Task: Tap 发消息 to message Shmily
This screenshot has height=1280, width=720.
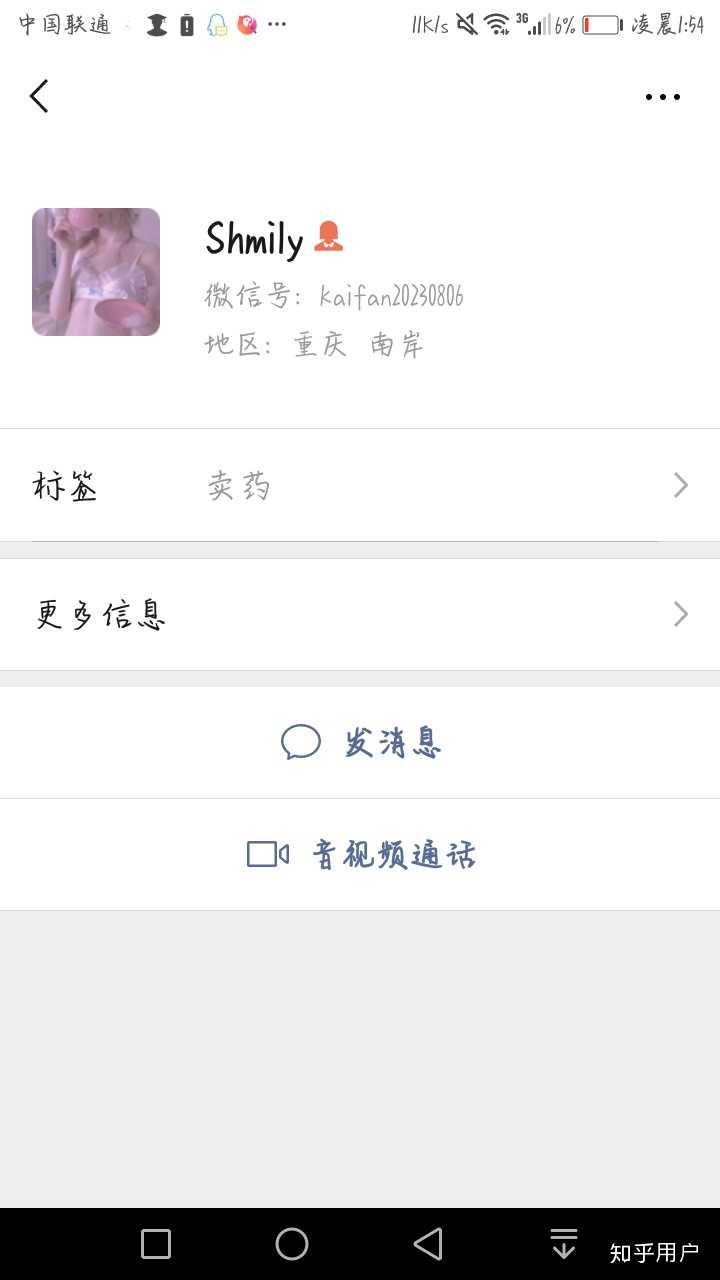Action: click(x=360, y=742)
